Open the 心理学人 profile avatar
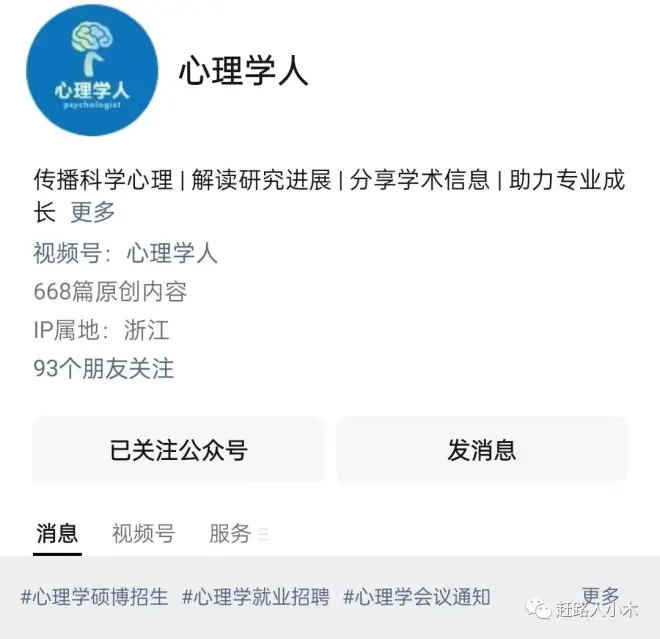The image size is (660, 639). [91, 69]
